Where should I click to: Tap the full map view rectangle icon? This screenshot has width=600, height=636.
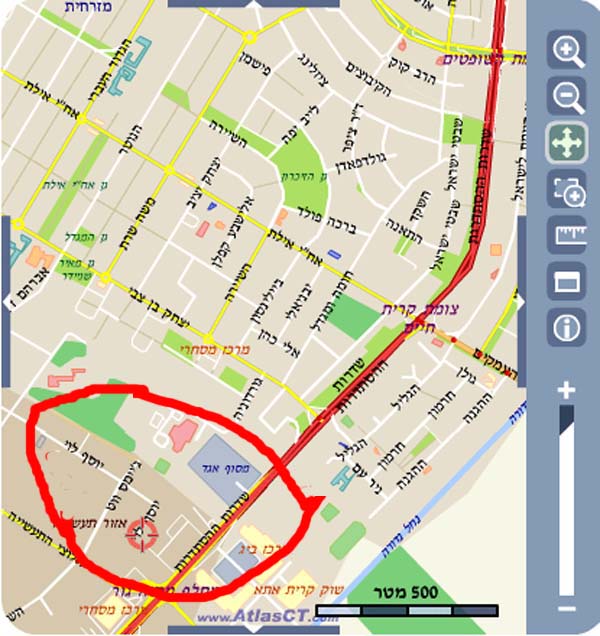click(x=566, y=282)
